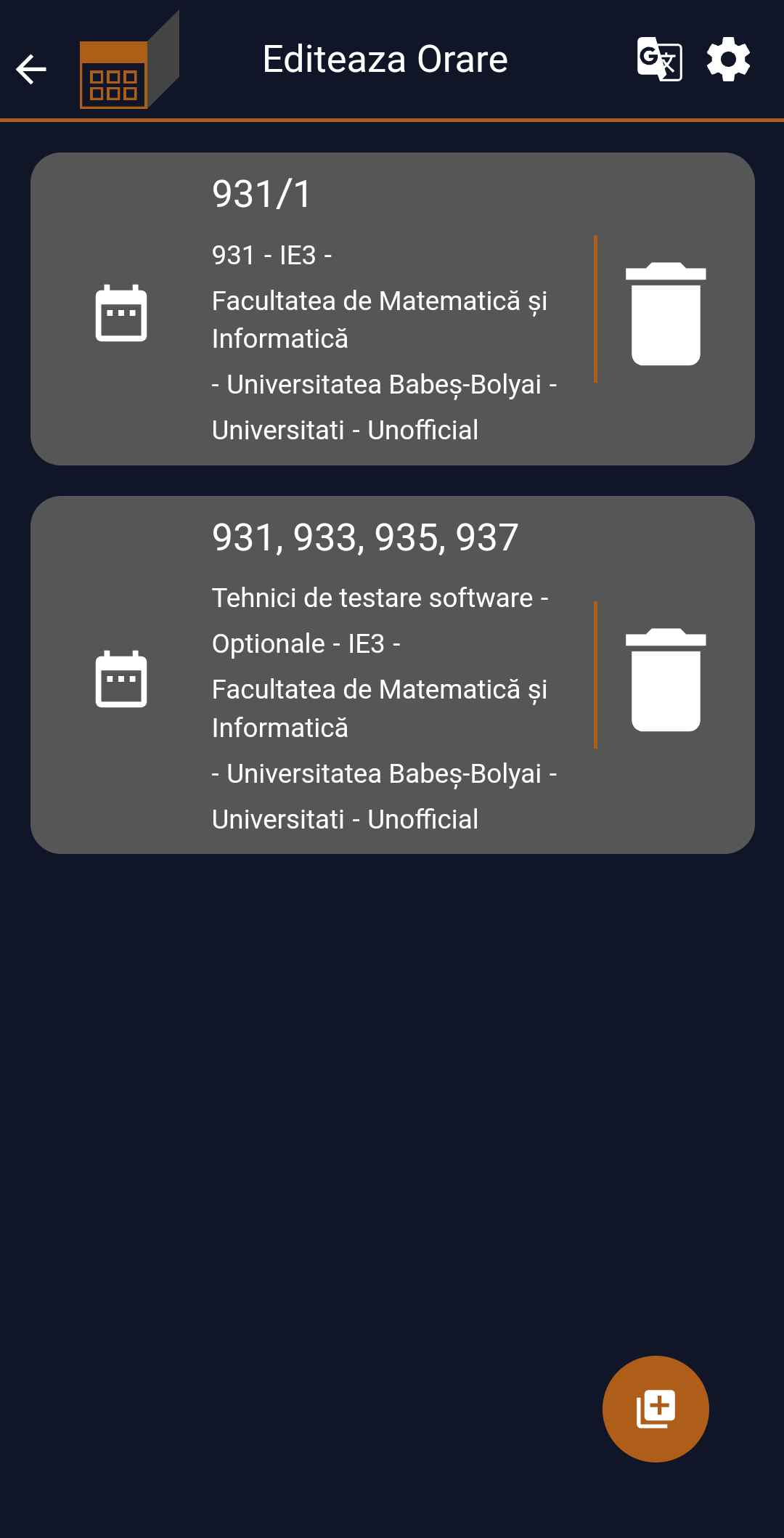Open settings via the gear icon
This screenshot has height=1538, width=784.
point(728,59)
